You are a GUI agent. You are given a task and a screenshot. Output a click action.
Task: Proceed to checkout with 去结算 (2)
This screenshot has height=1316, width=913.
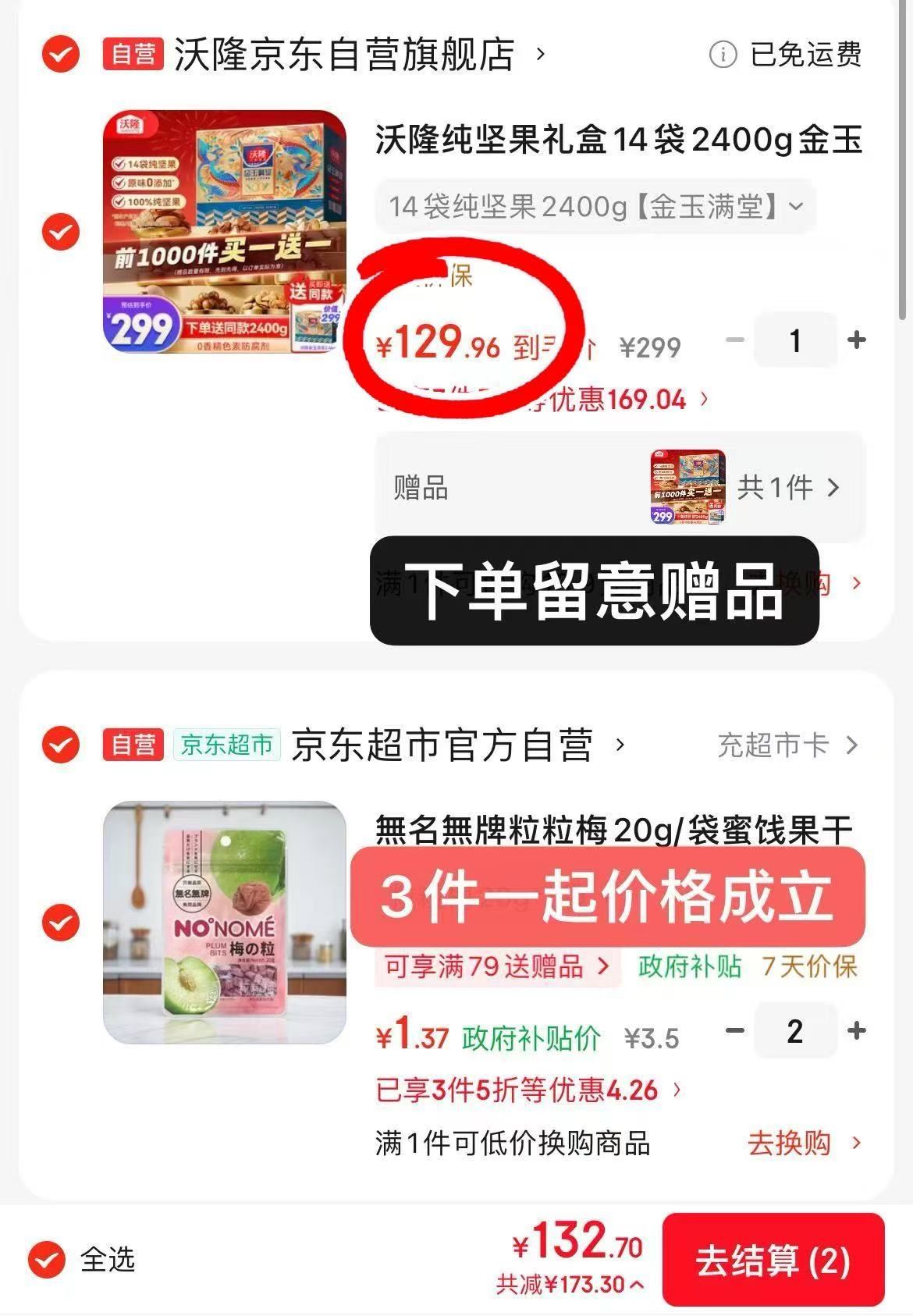pyautogui.click(x=773, y=1261)
